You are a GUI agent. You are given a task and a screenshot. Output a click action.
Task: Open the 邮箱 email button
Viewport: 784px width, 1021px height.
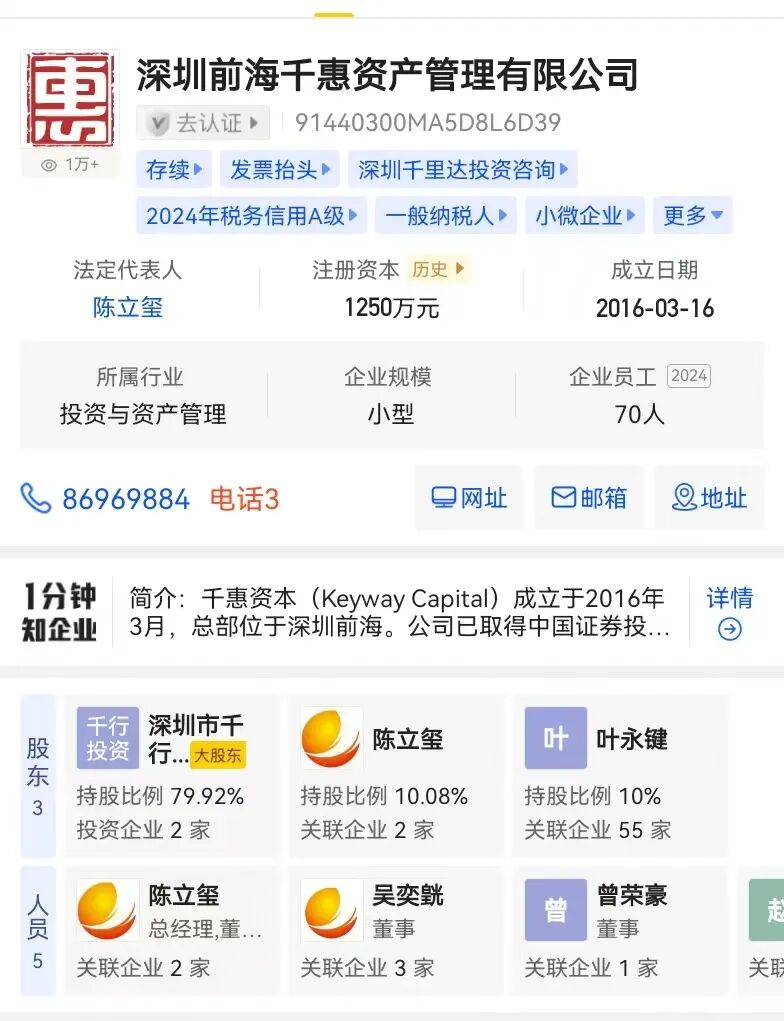(x=589, y=498)
